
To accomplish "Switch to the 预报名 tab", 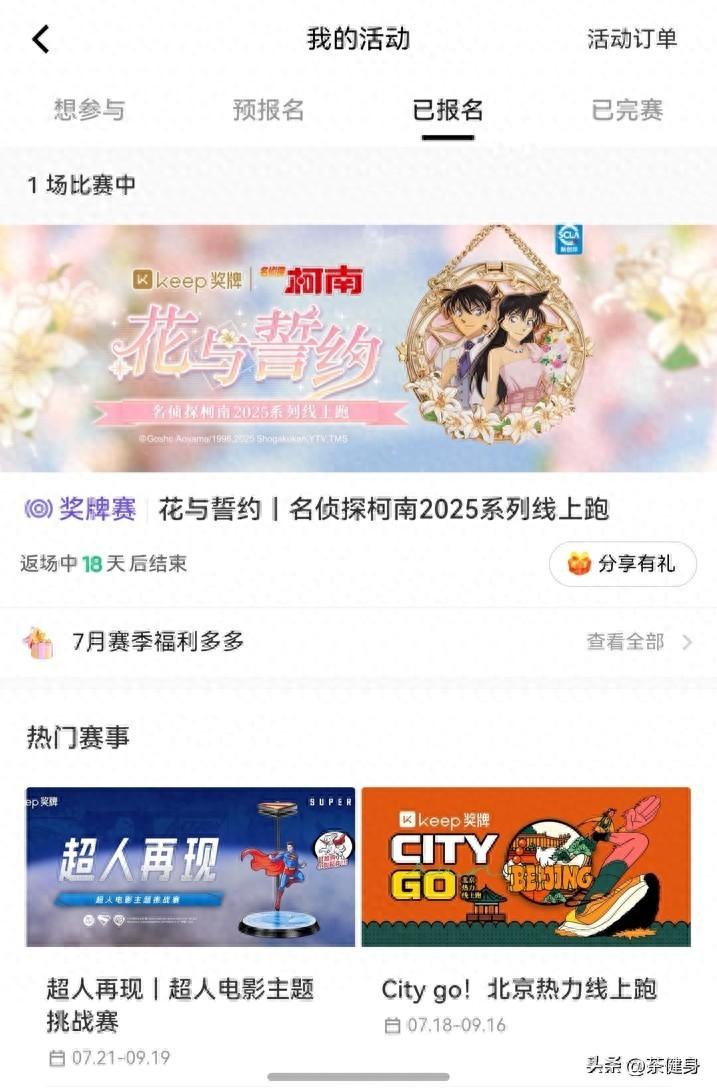I will click(x=268, y=110).
